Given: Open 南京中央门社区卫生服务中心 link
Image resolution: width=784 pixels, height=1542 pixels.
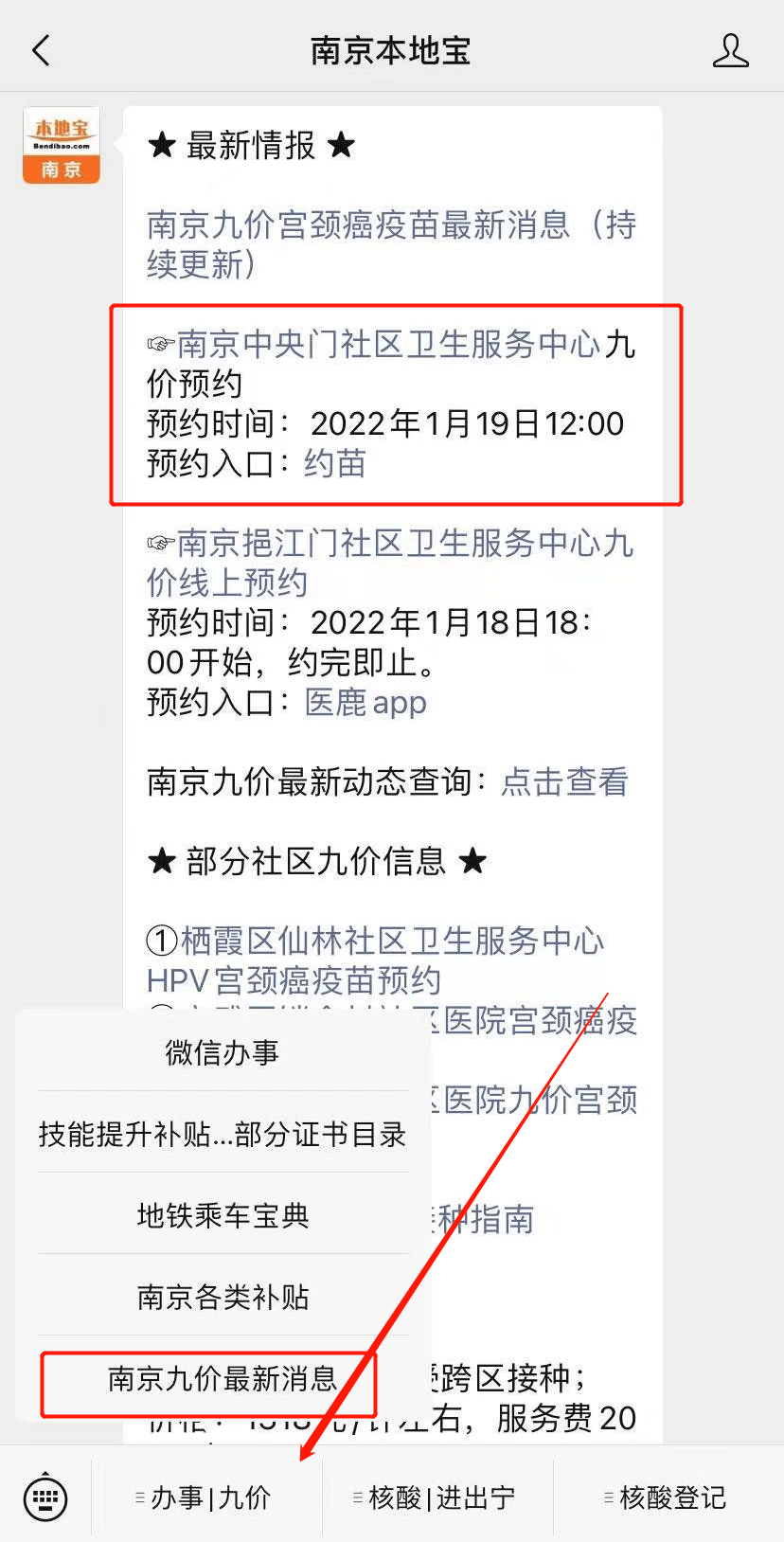Looking at the screenshot, I should pos(389,344).
